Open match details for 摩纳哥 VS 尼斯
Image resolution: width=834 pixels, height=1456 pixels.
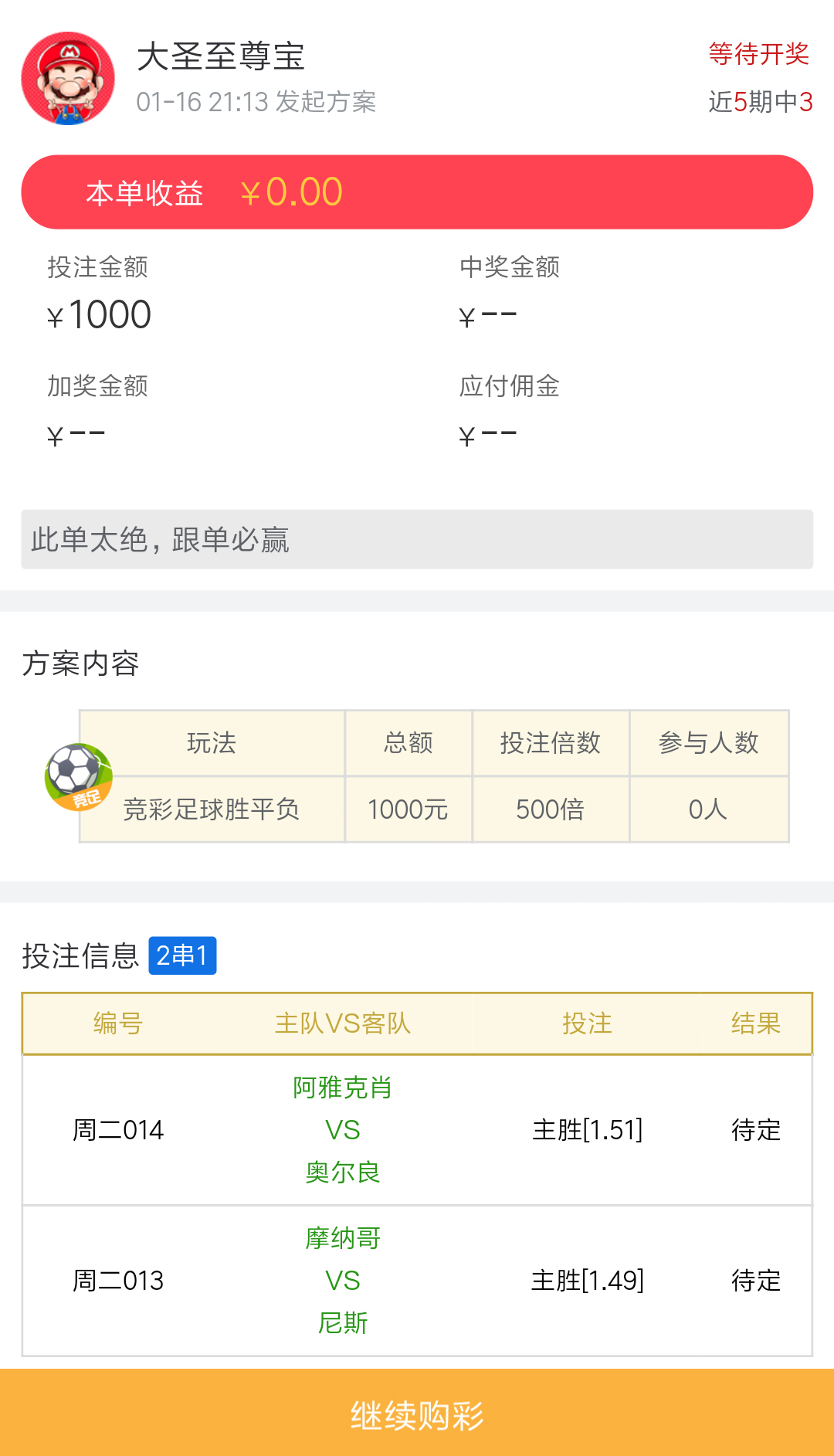344,1281
